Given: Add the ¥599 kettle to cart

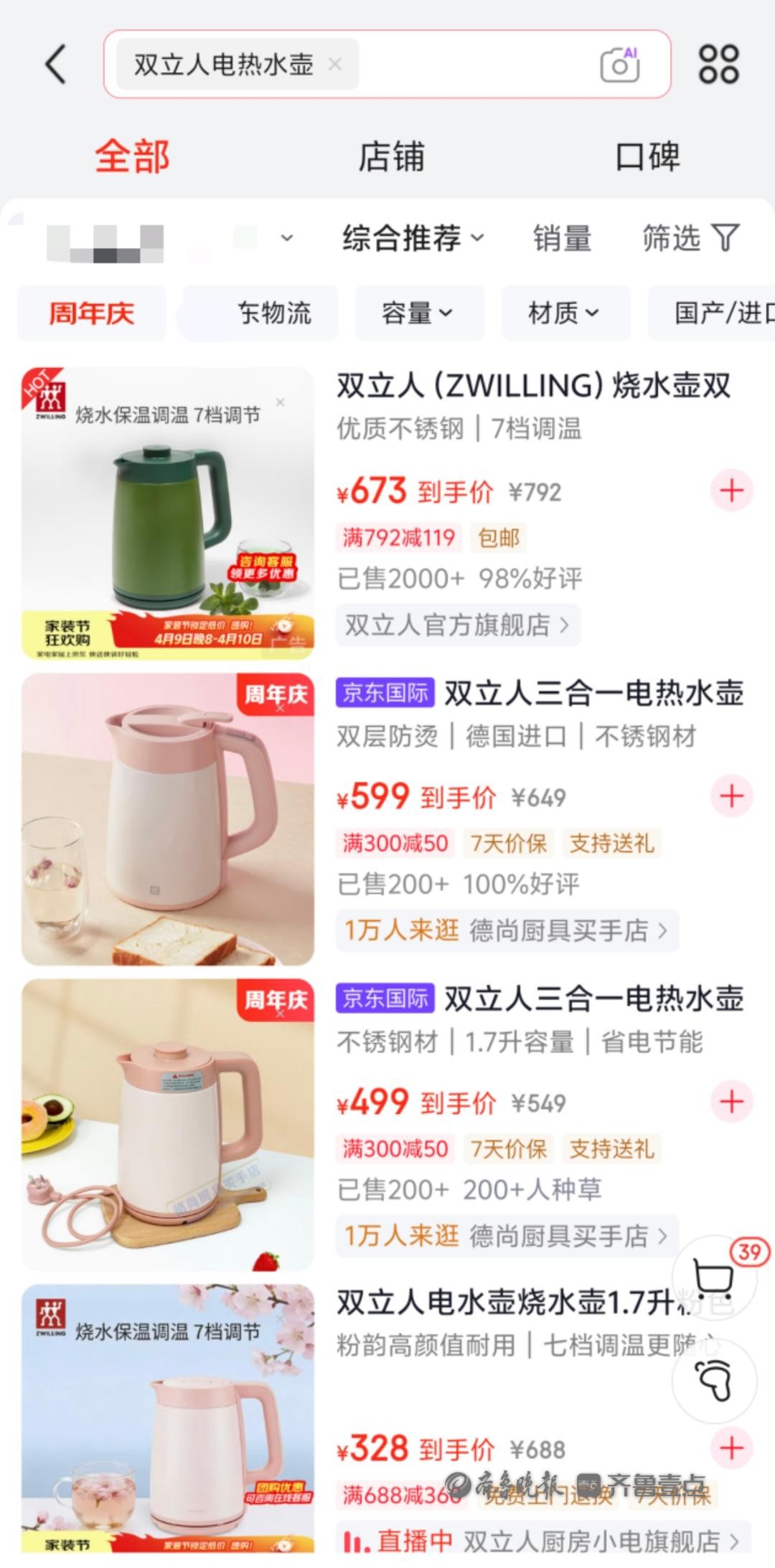Looking at the screenshot, I should click(x=731, y=796).
